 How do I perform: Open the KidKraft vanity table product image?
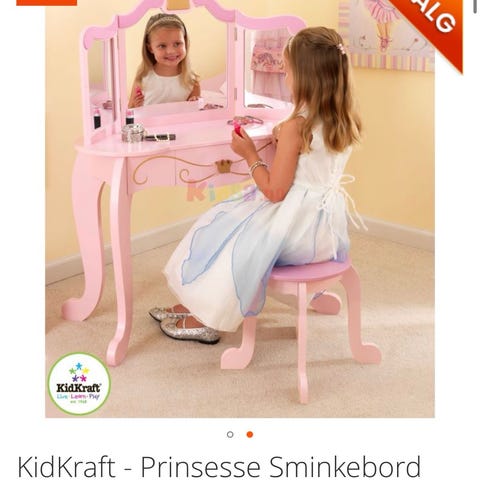pos(240,209)
